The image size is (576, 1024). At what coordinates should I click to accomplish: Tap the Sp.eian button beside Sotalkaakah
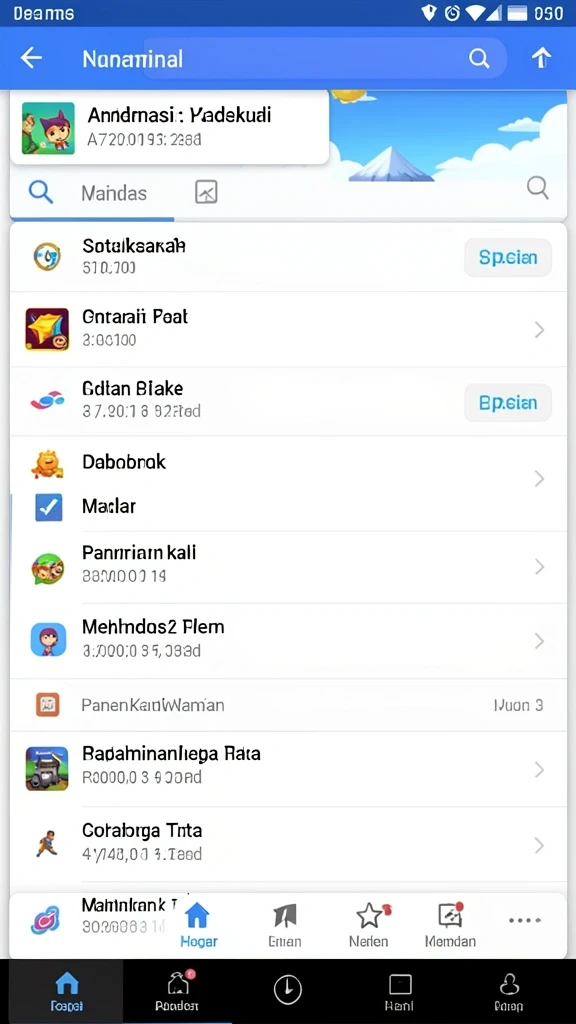pos(507,257)
